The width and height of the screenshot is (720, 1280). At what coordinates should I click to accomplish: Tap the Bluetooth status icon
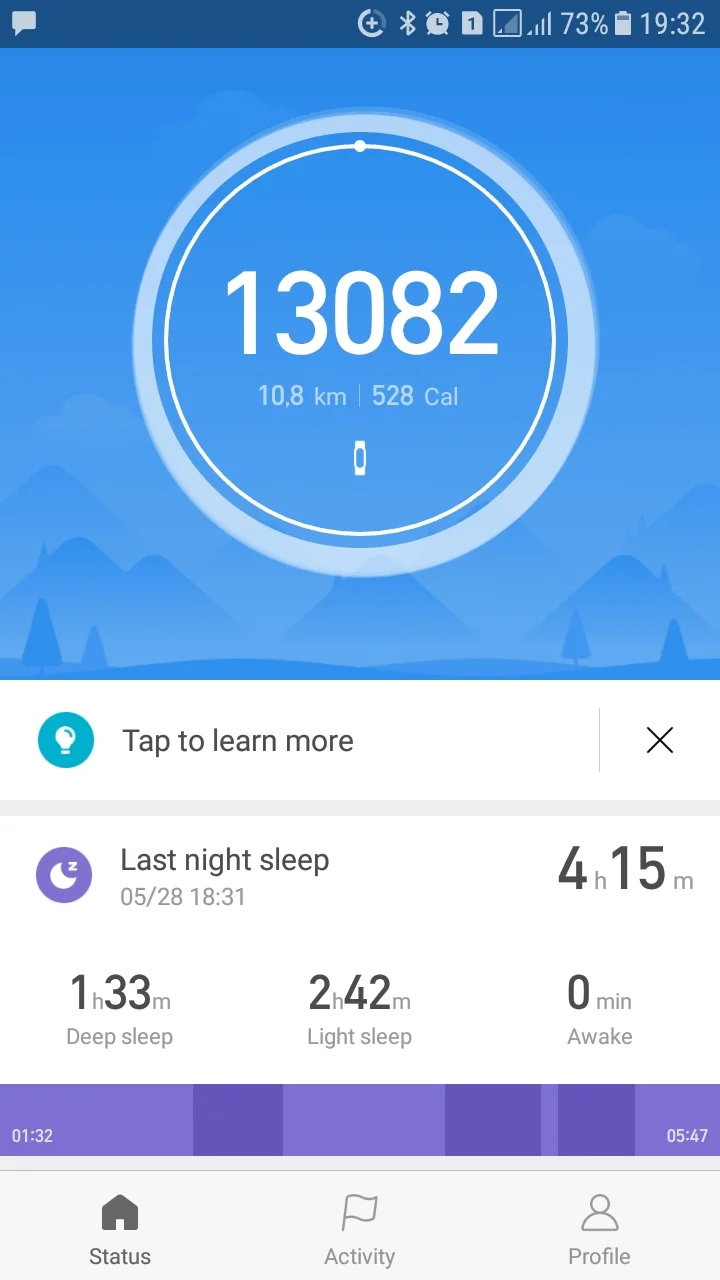(x=407, y=22)
